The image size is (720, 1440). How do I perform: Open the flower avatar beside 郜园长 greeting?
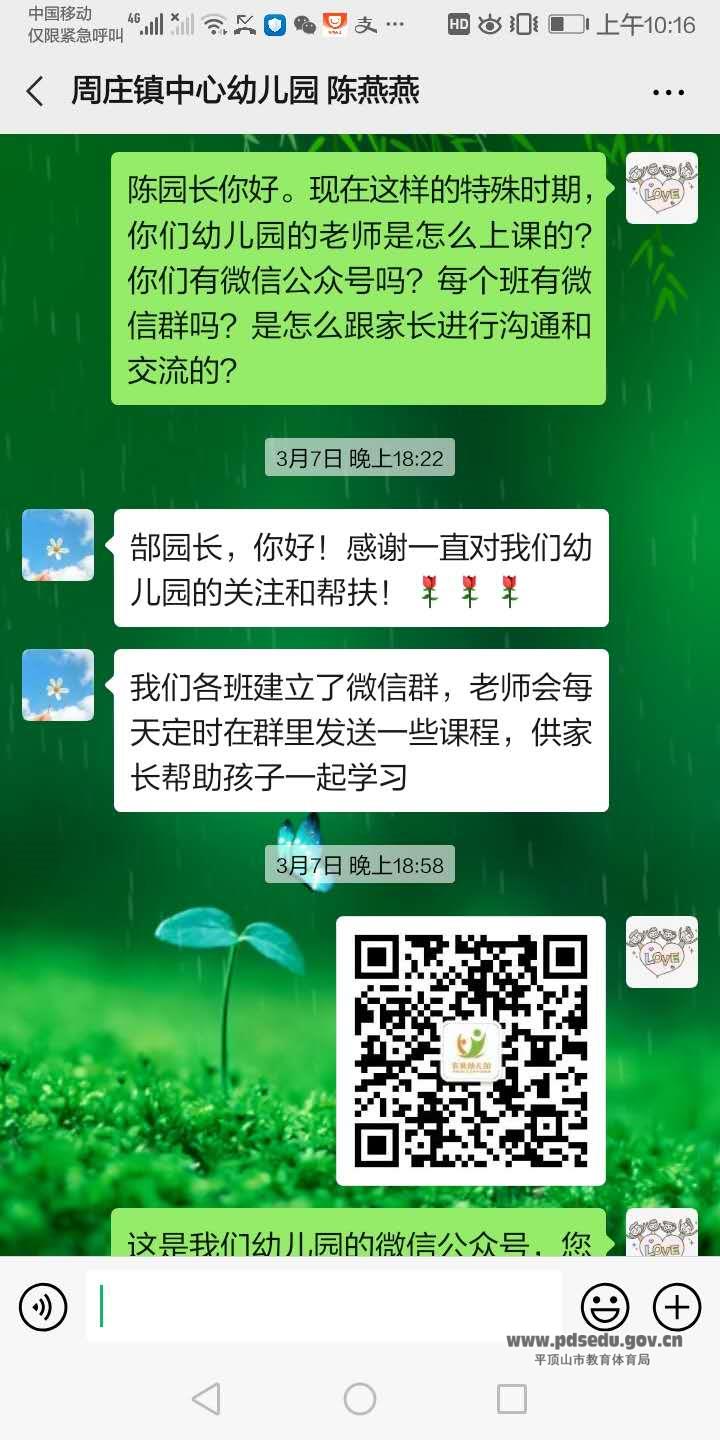click(58, 545)
